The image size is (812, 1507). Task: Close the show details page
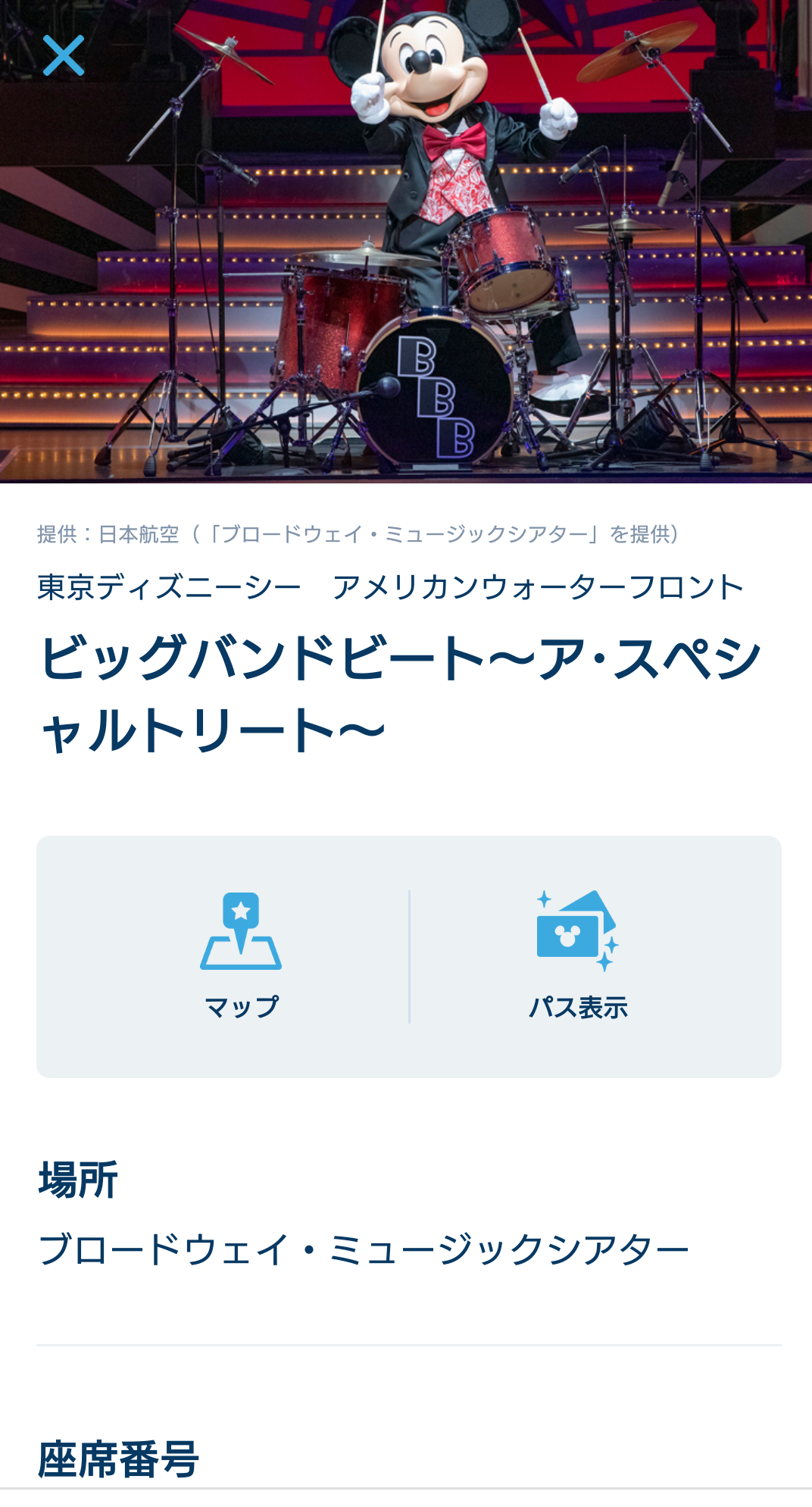click(64, 55)
